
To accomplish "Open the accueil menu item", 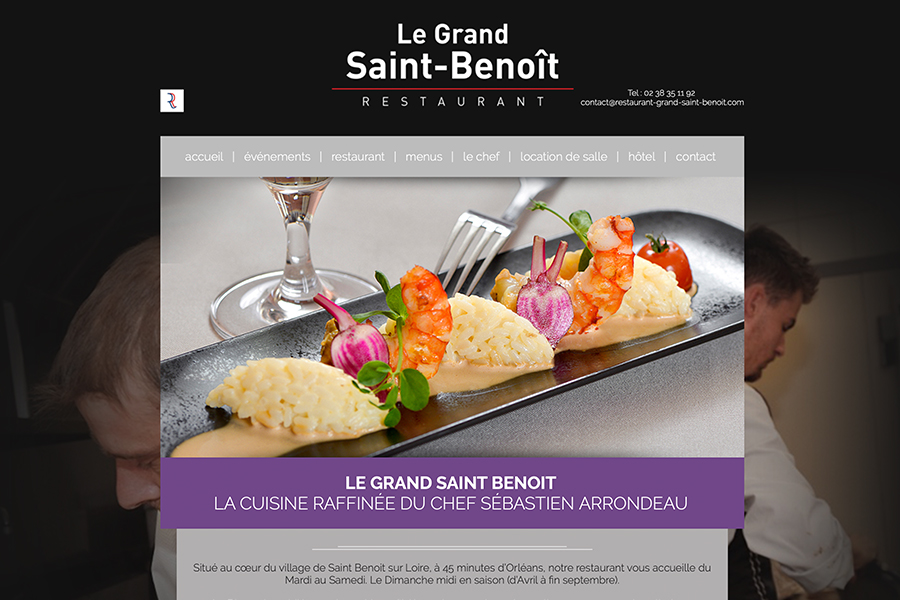I will pyautogui.click(x=204, y=157).
